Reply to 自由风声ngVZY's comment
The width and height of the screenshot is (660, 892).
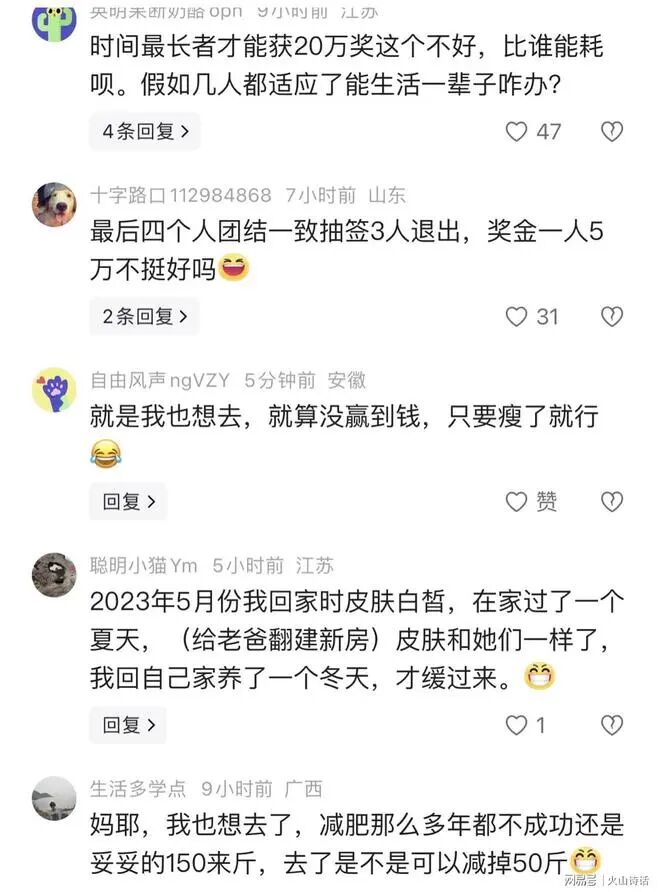[x=128, y=502]
